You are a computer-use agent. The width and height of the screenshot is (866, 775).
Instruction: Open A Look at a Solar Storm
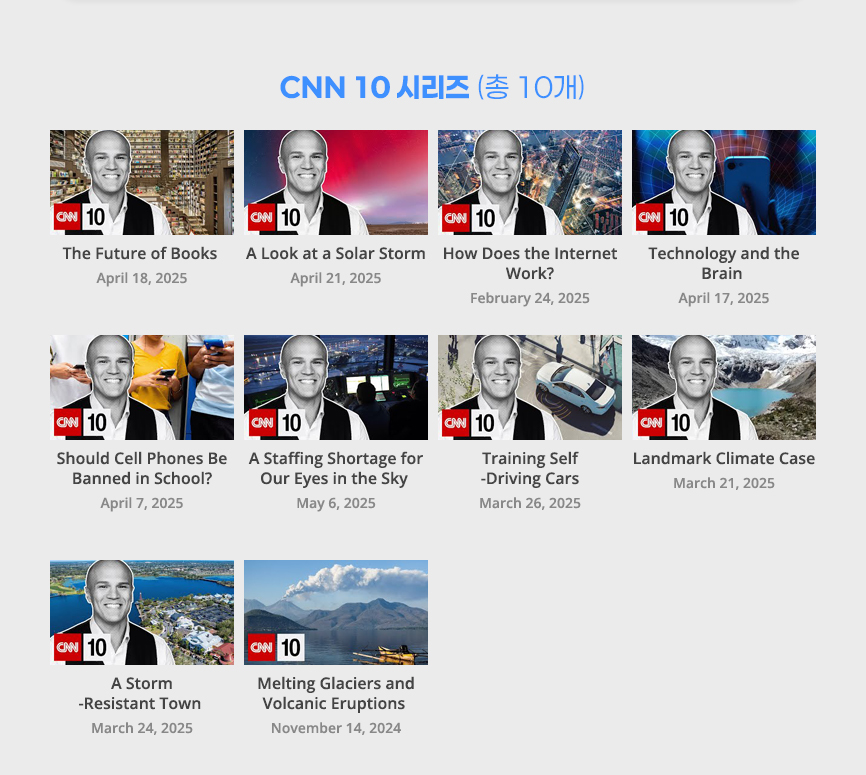pyautogui.click(x=336, y=183)
